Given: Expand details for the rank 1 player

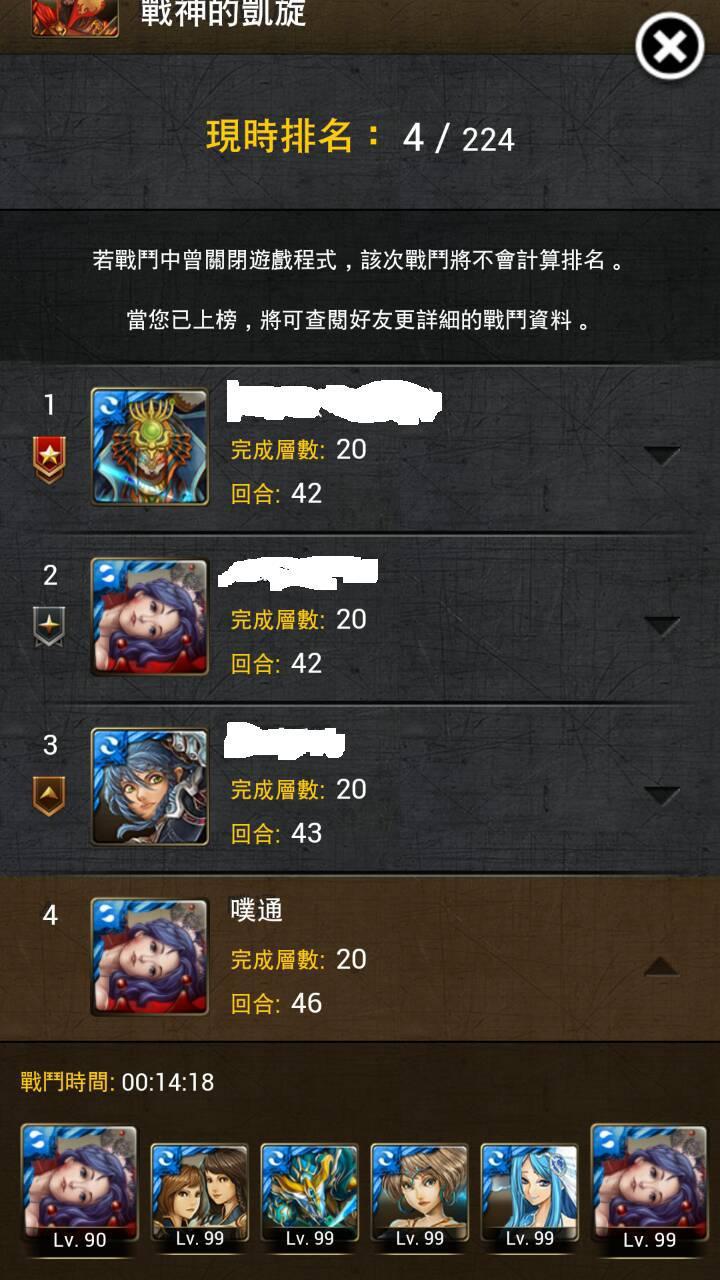Looking at the screenshot, I should coord(662,456).
